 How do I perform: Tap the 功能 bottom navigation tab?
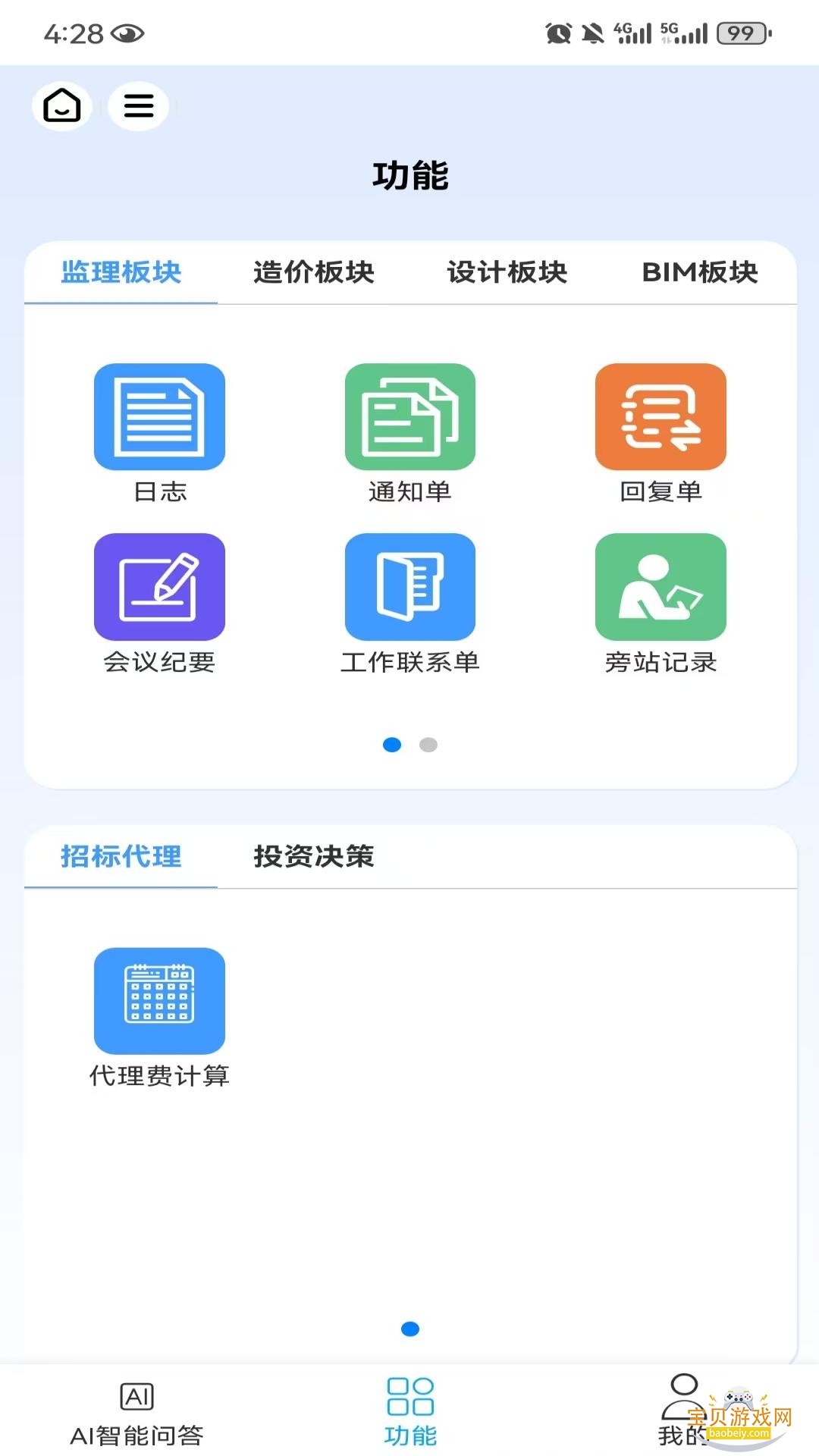tap(410, 1414)
